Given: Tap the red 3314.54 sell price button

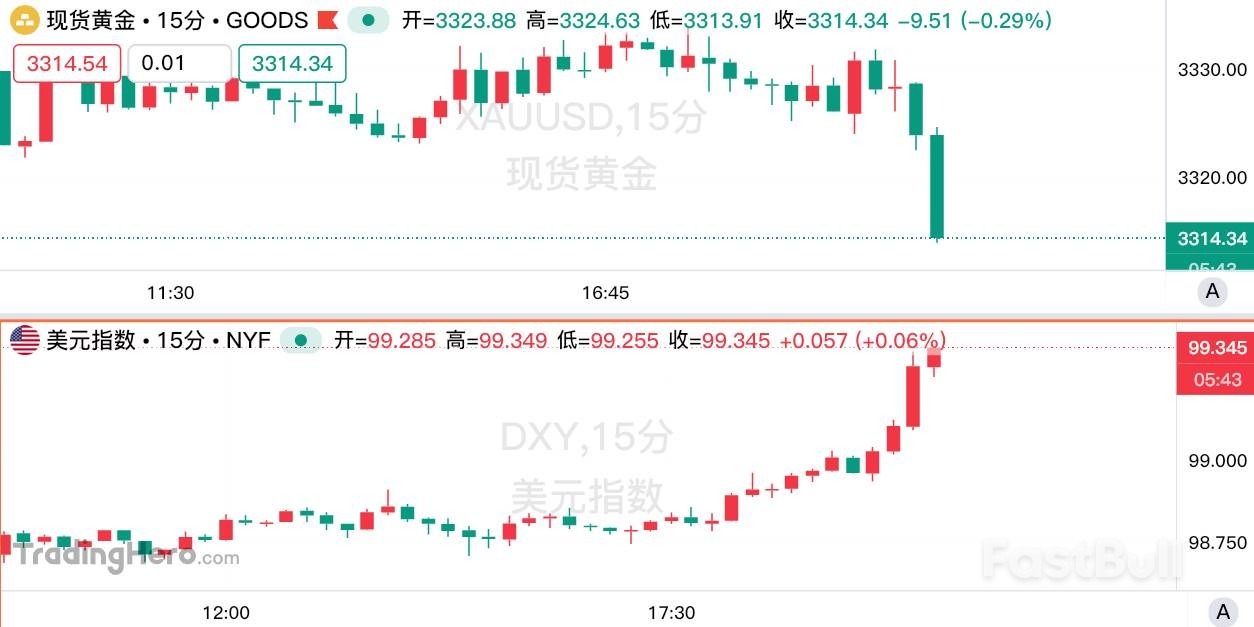Looking at the screenshot, I should [x=67, y=64].
